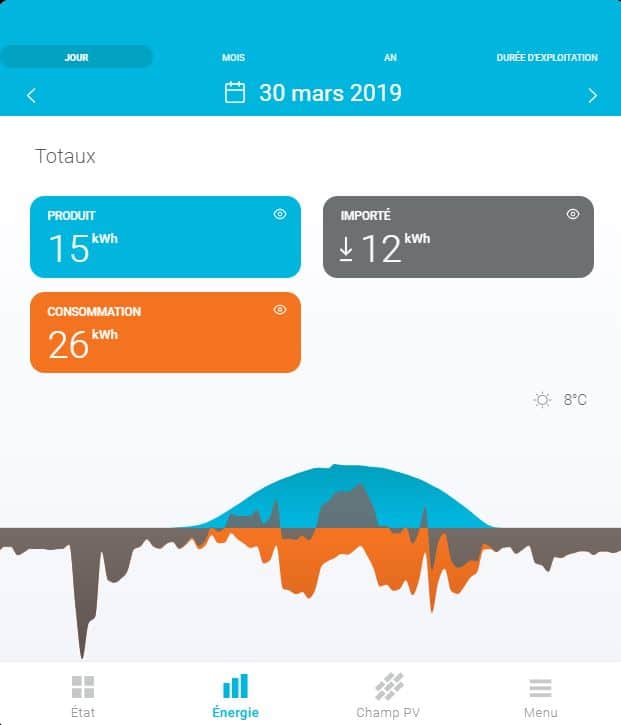Toggle visibility of Produit curve

point(280,214)
